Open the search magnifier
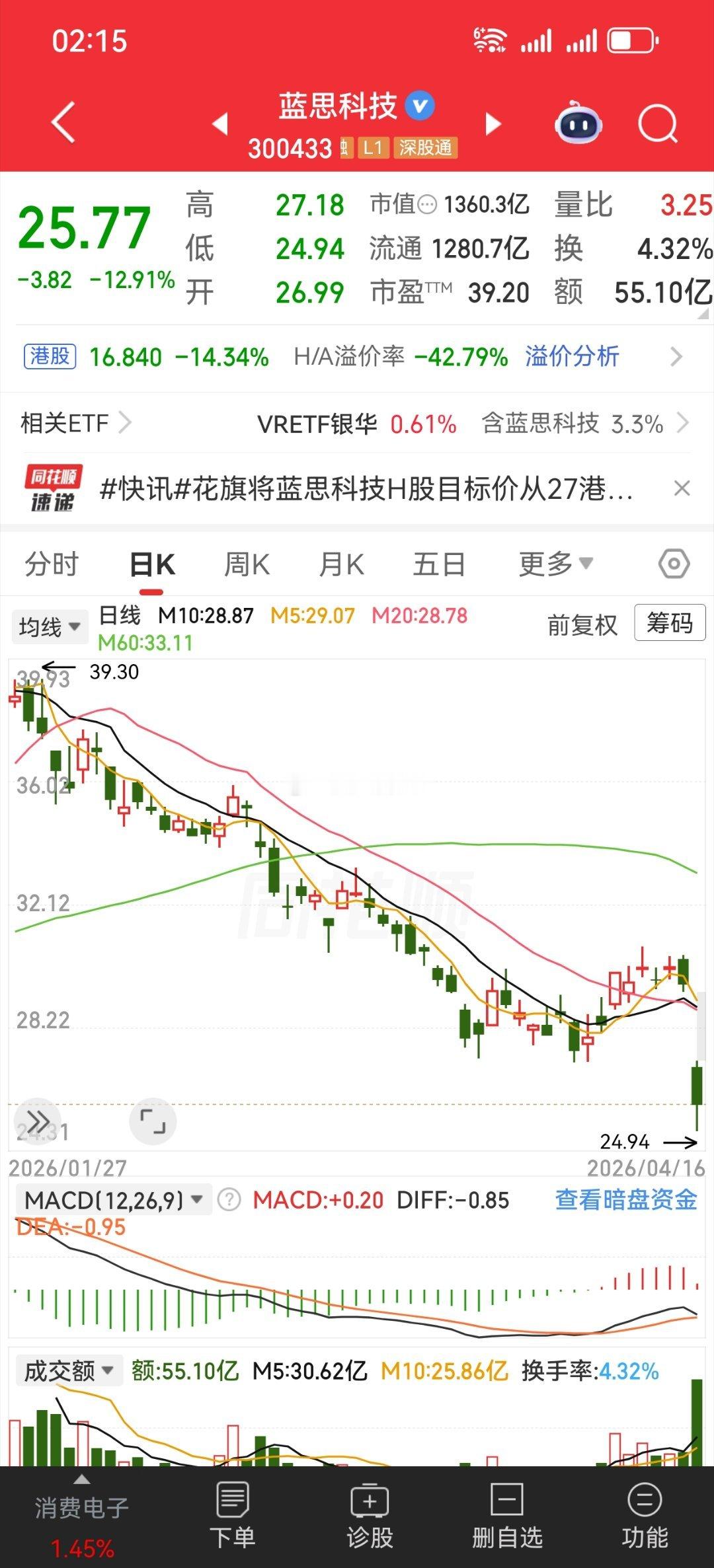Screen dimensions: 714x1568 click(x=658, y=122)
